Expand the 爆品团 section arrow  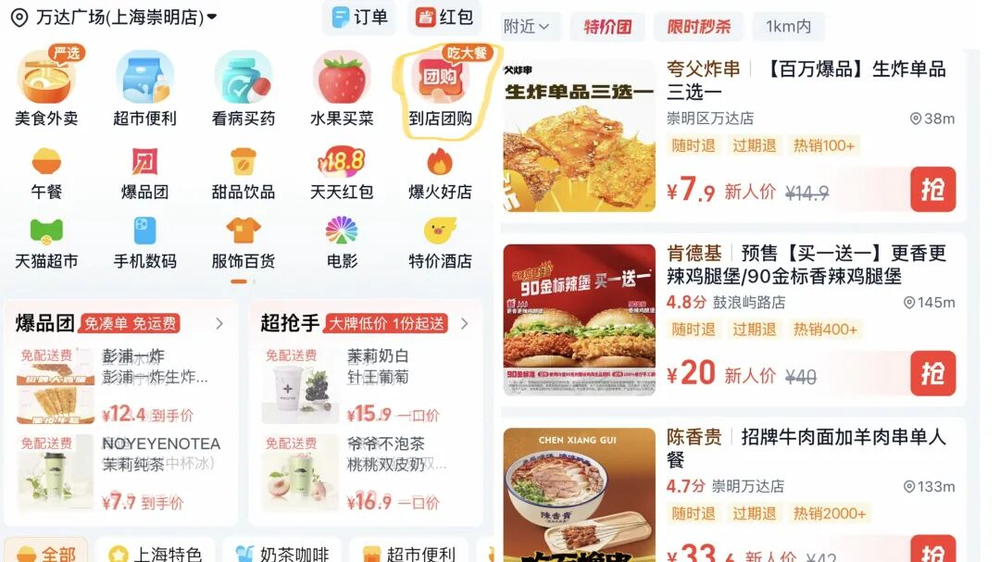(x=219, y=324)
